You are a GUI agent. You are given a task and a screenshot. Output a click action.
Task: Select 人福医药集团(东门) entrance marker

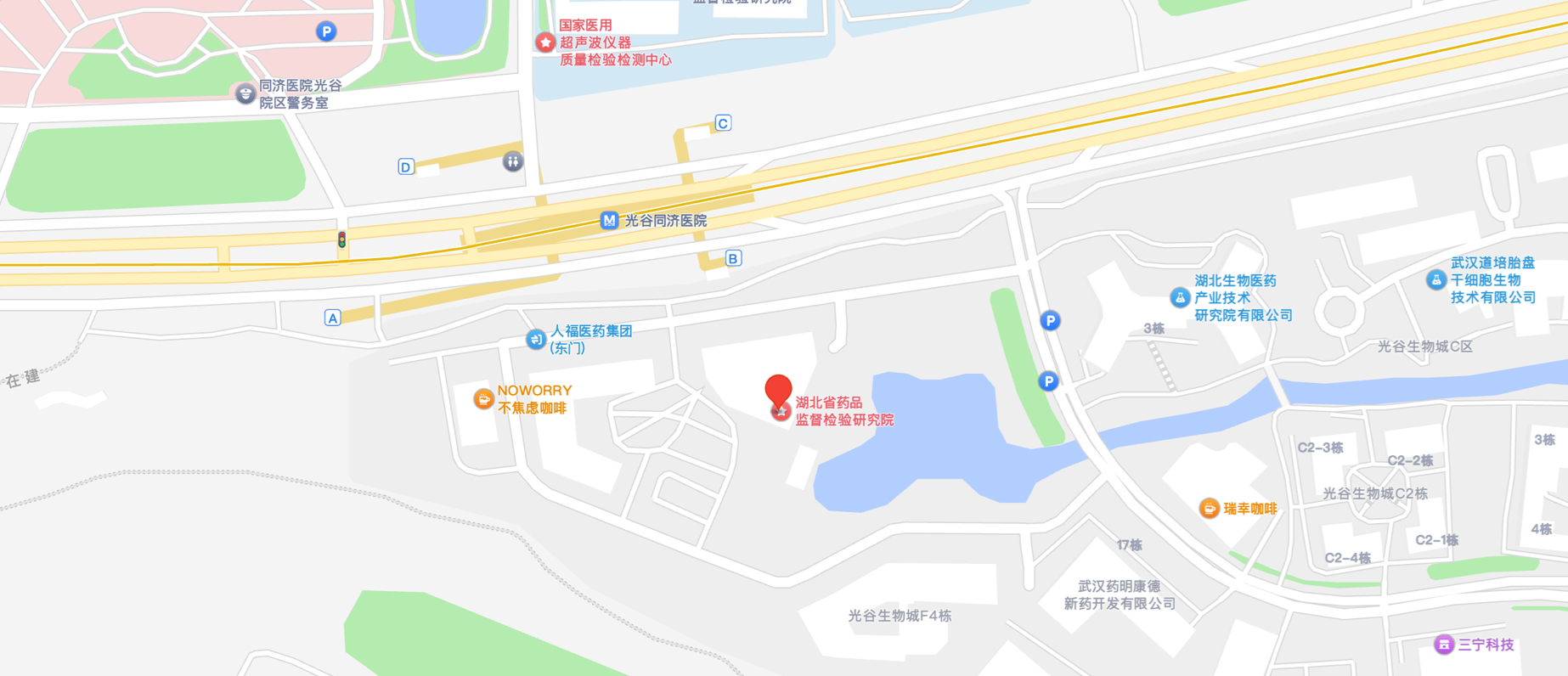coord(535,340)
